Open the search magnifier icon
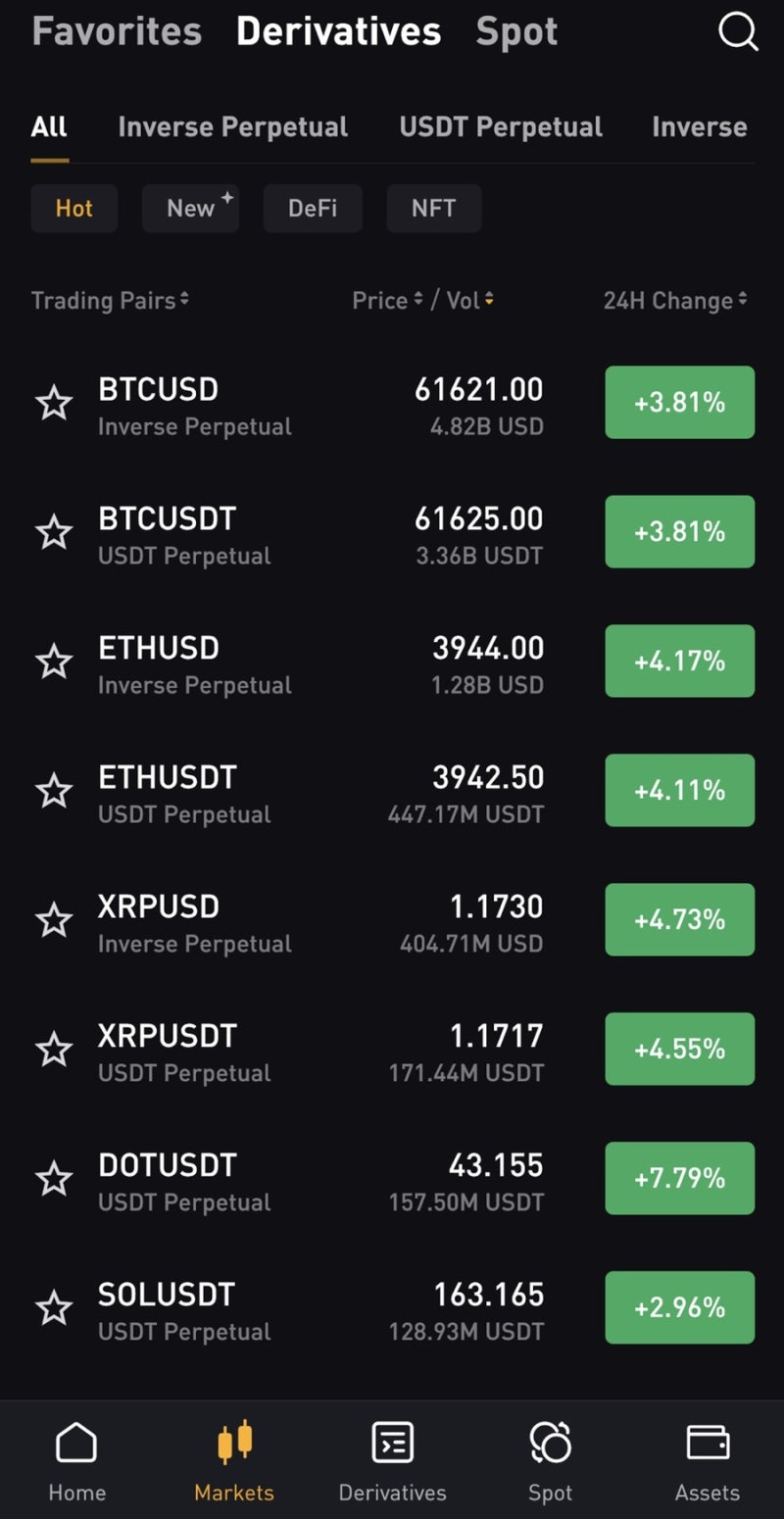Image resolution: width=784 pixels, height=1519 pixels. [x=737, y=31]
